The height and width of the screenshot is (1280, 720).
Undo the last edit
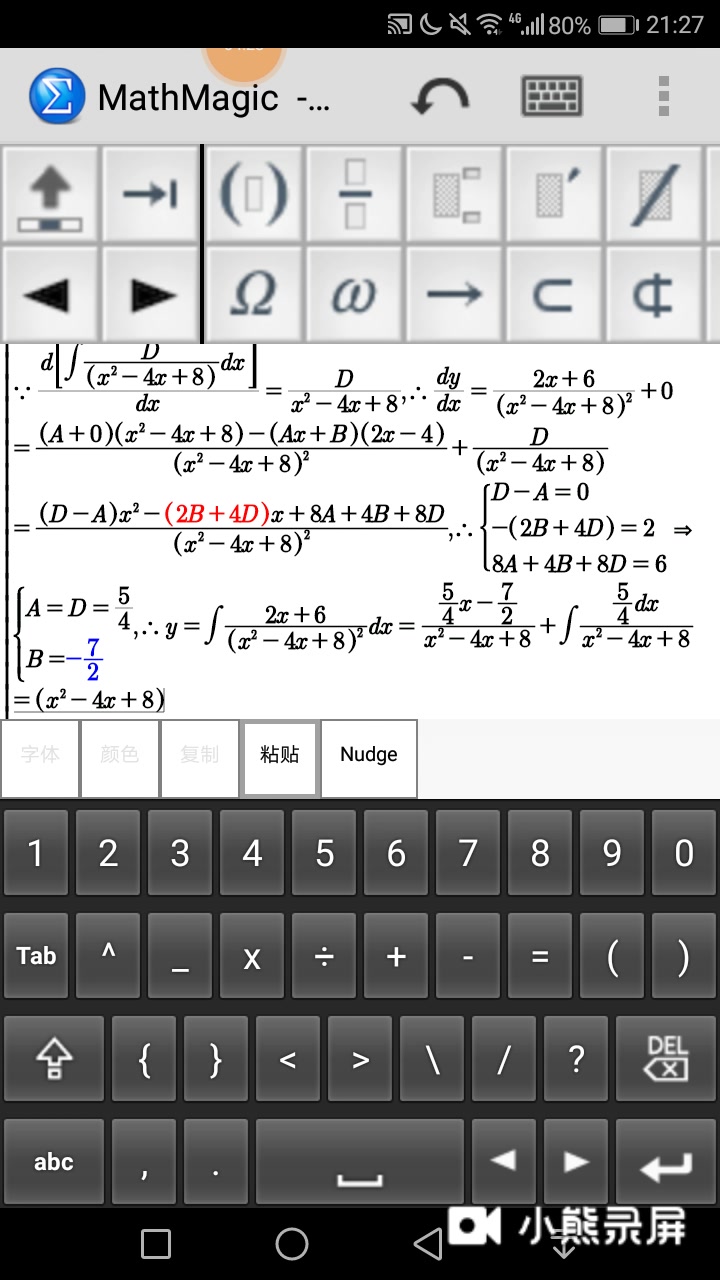440,97
